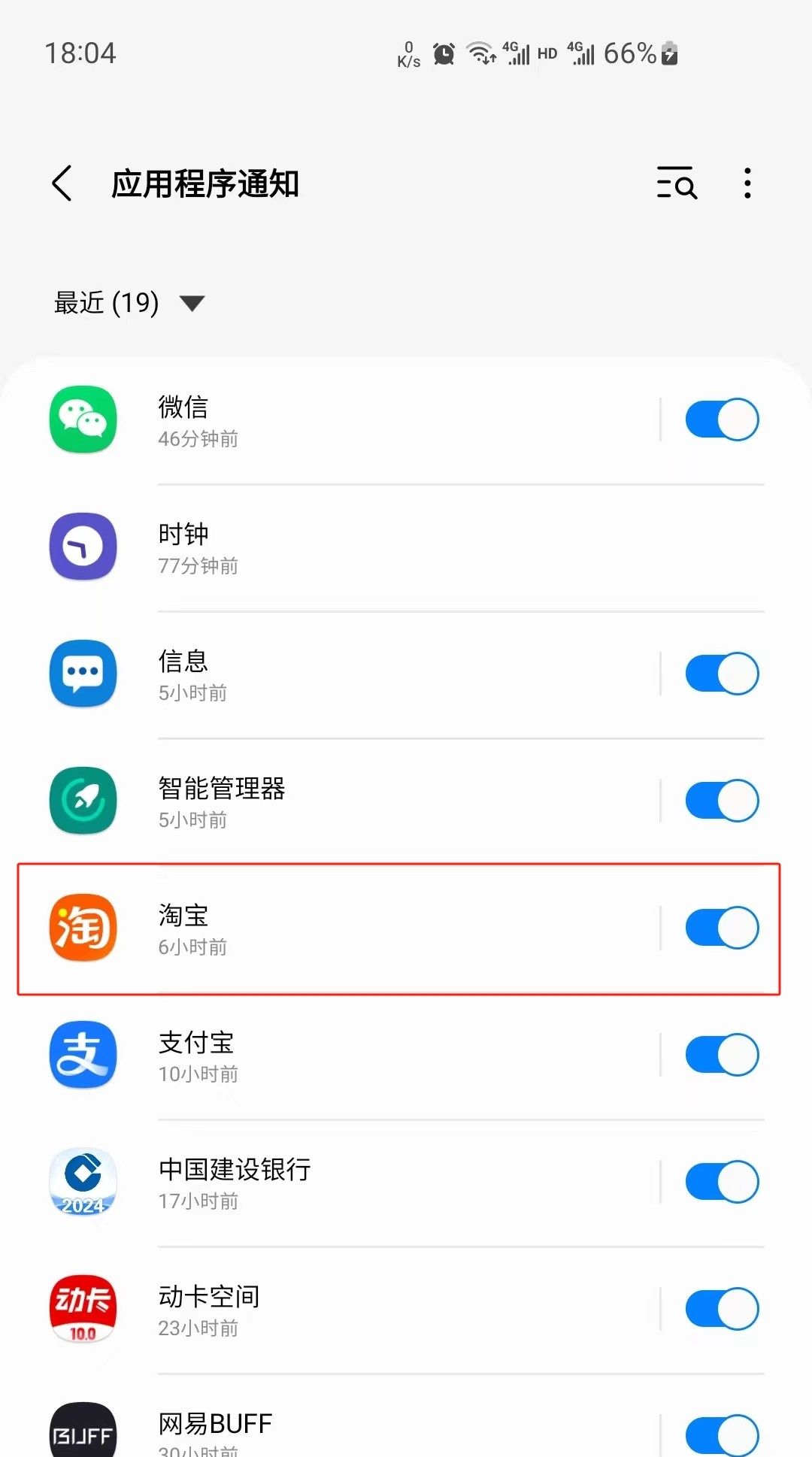Expand the 最近 (19) dropdown
812x1457 pixels.
coord(129,303)
